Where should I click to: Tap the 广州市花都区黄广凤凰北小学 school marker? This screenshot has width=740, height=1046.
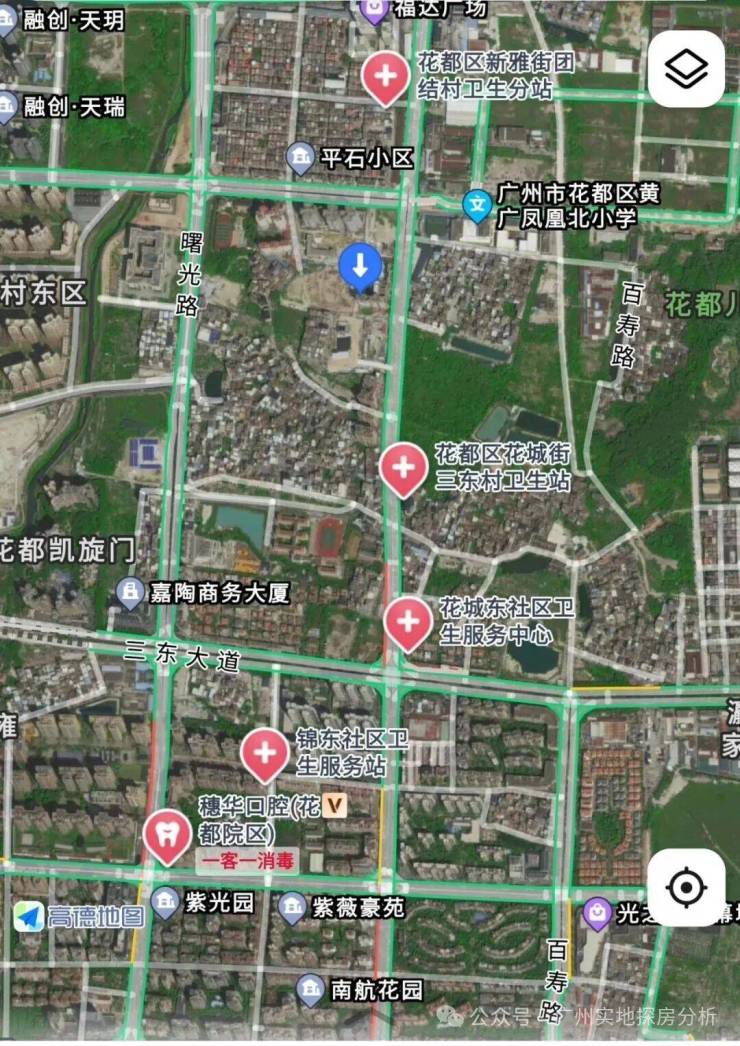click(478, 207)
